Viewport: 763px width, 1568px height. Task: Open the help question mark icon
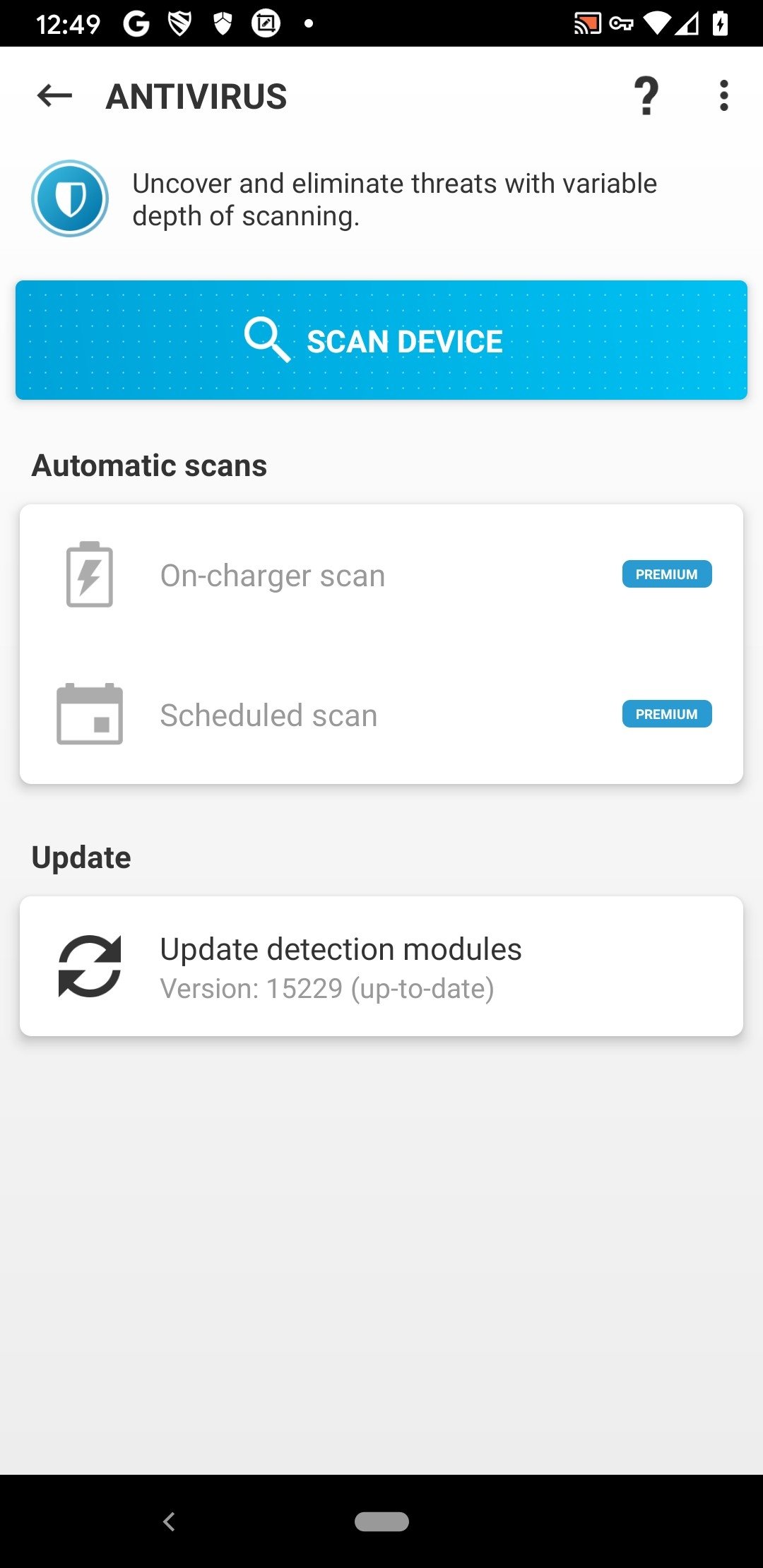[646, 95]
